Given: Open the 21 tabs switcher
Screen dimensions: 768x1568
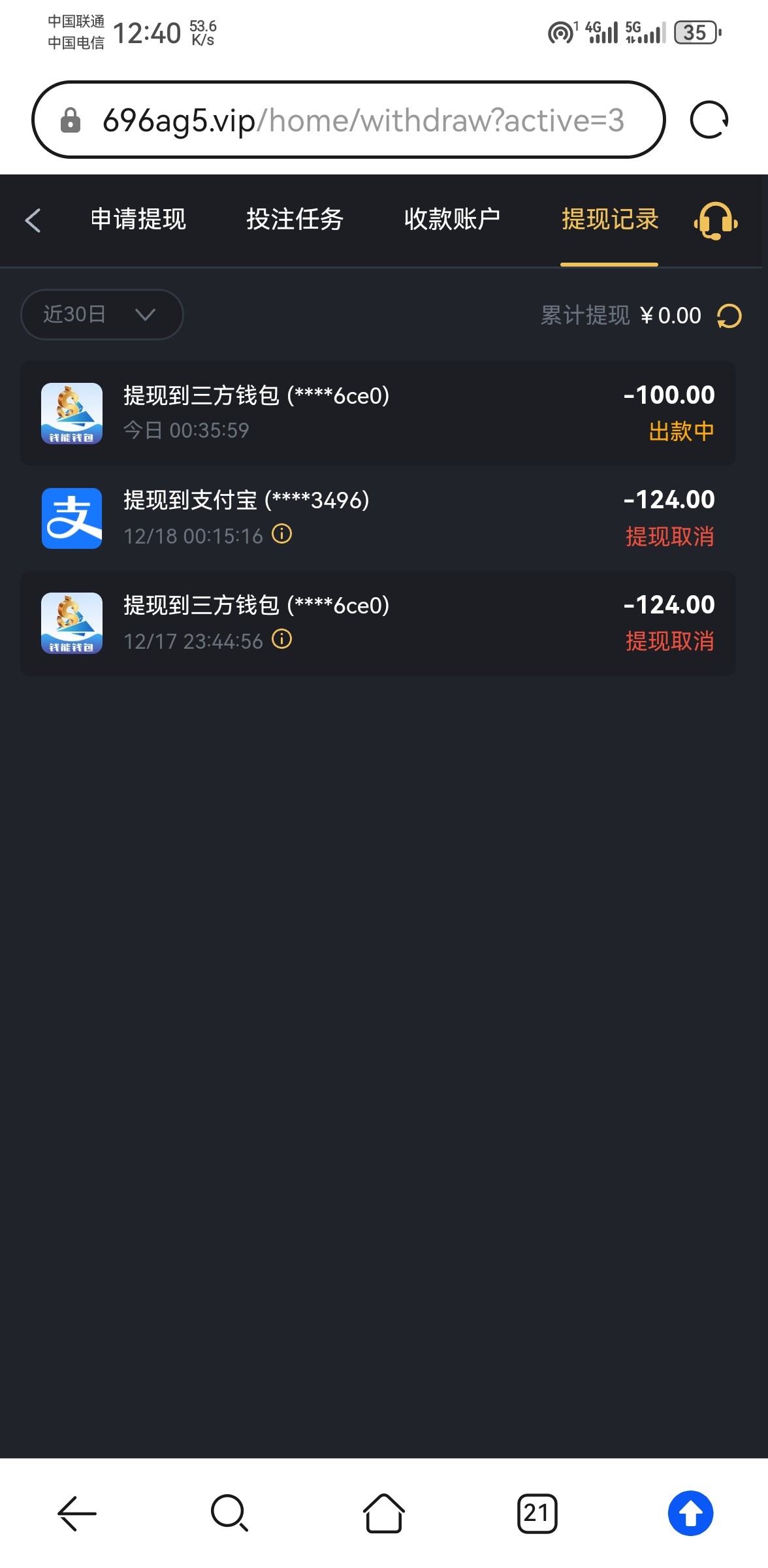Looking at the screenshot, I should click(537, 1513).
